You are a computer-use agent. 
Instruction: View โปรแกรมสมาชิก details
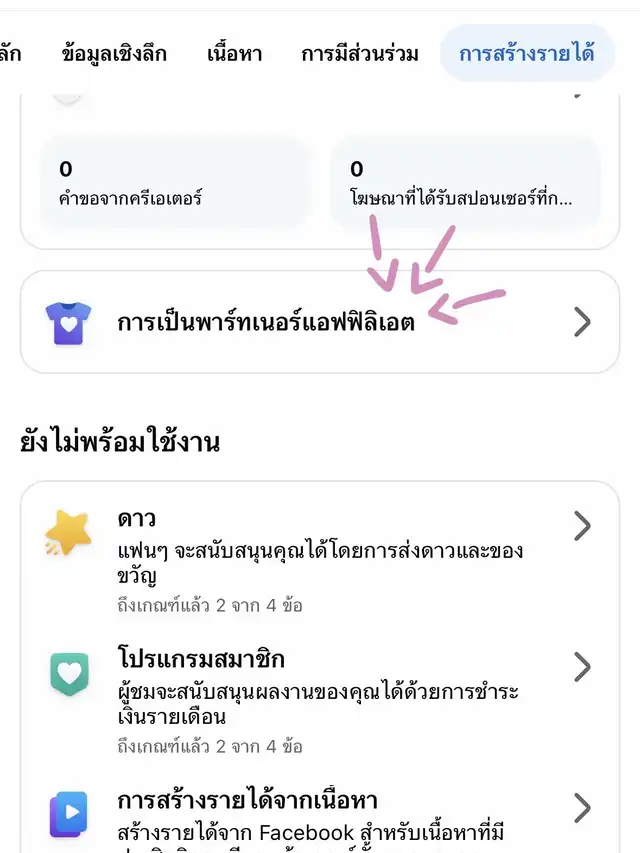pyautogui.click(x=320, y=701)
